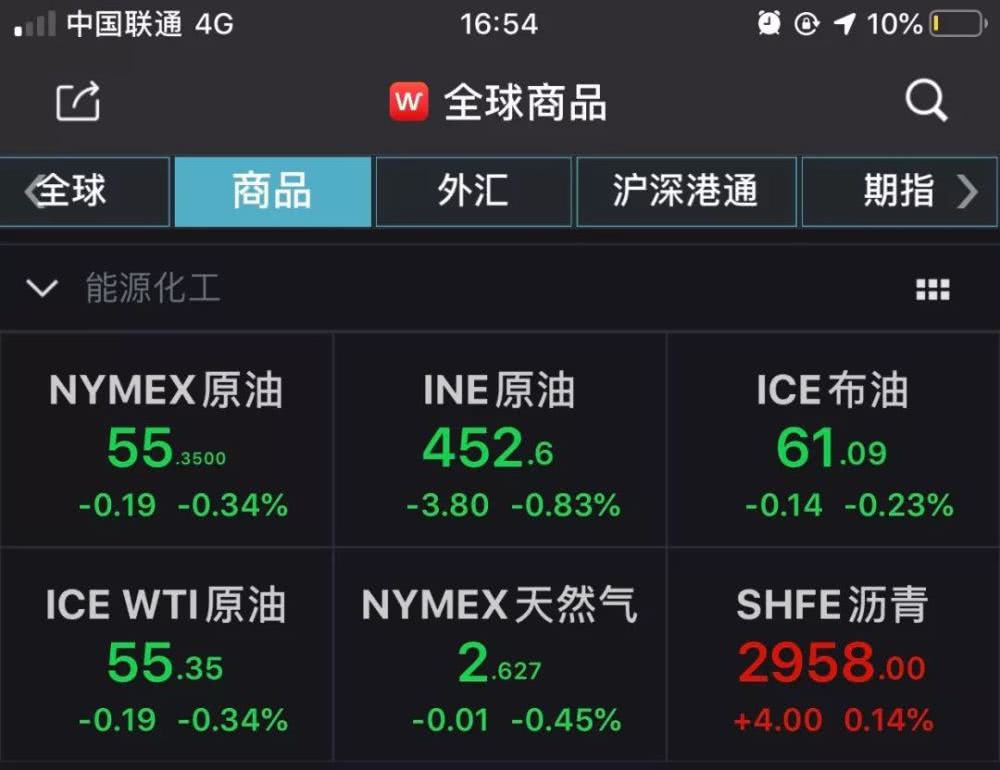
Task: View the SHFE沥青 quote card
Action: pyautogui.click(x=832, y=655)
